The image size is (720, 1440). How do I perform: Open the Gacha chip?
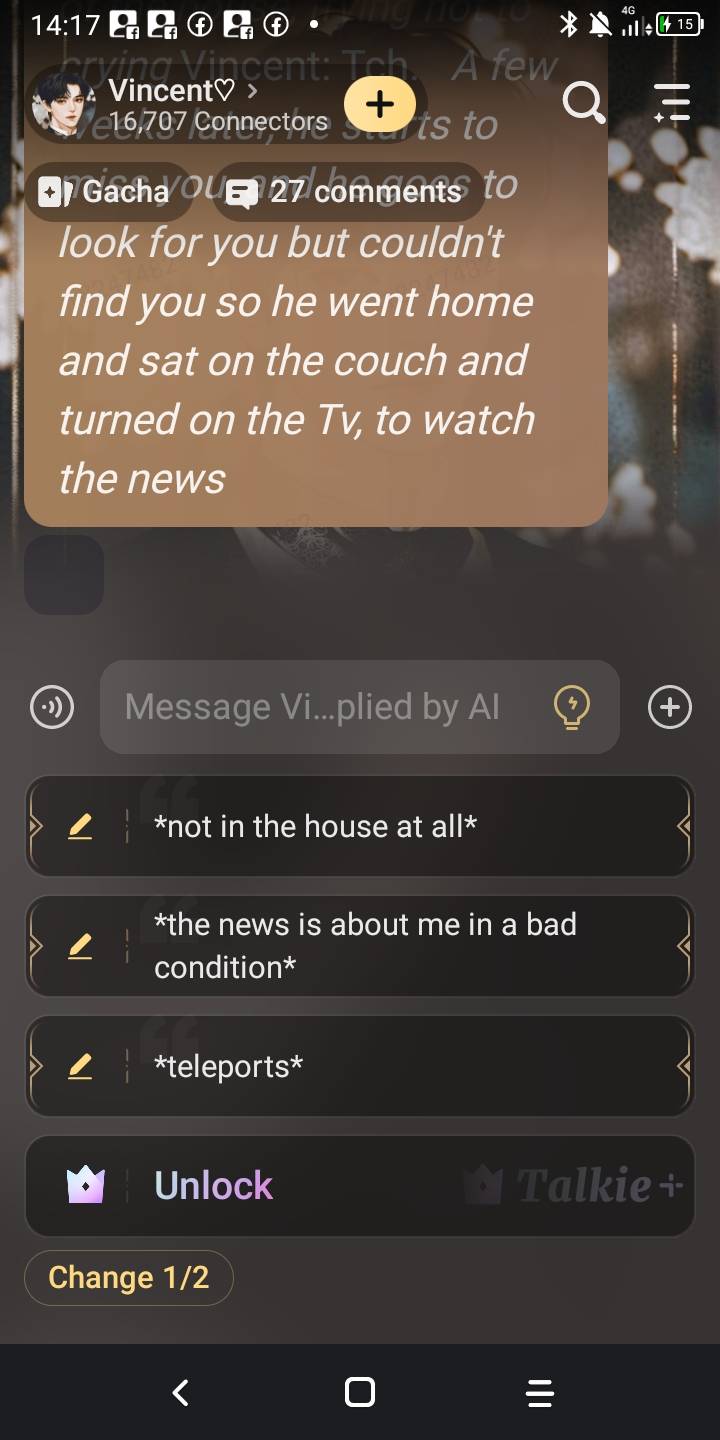point(107,192)
